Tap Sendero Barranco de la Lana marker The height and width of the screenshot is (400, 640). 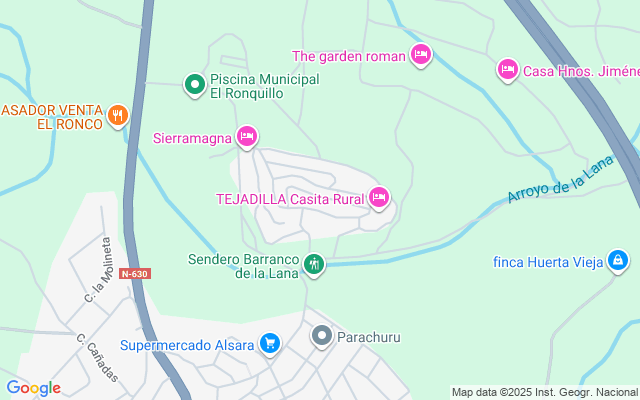pyautogui.click(x=315, y=265)
